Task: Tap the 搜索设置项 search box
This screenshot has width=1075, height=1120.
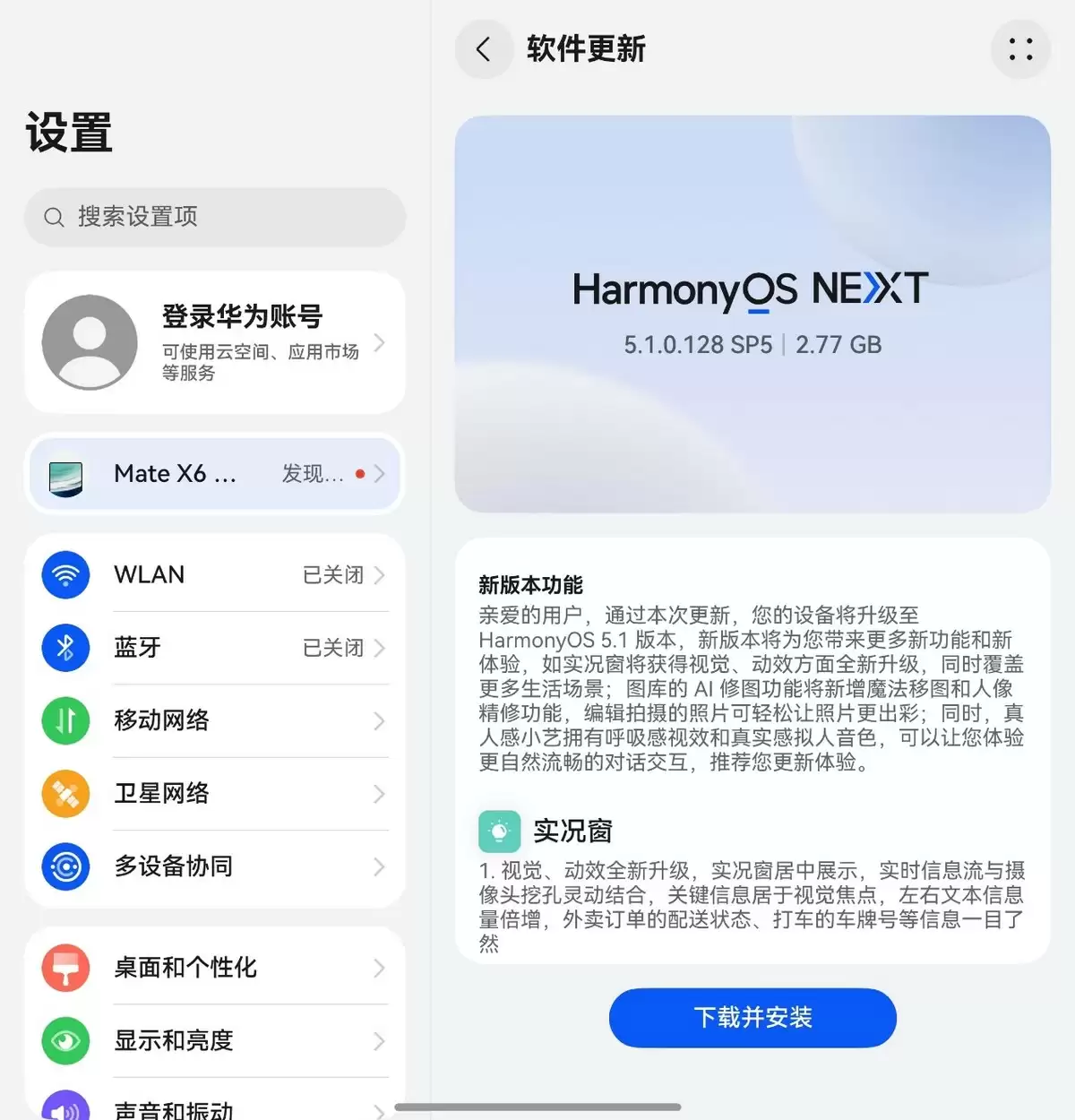Action: (x=215, y=217)
